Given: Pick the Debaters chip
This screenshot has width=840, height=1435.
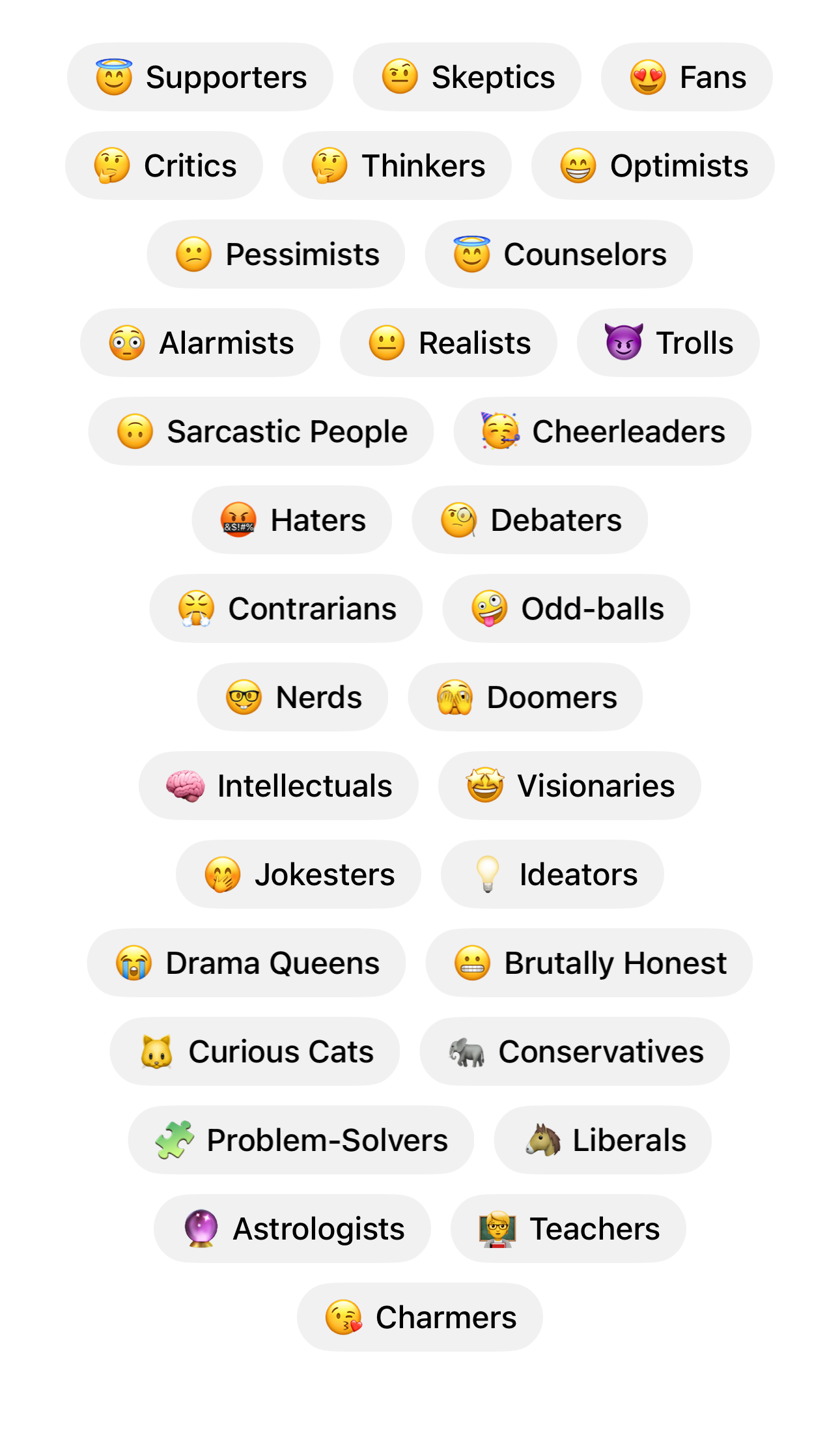Looking at the screenshot, I should click(x=529, y=520).
